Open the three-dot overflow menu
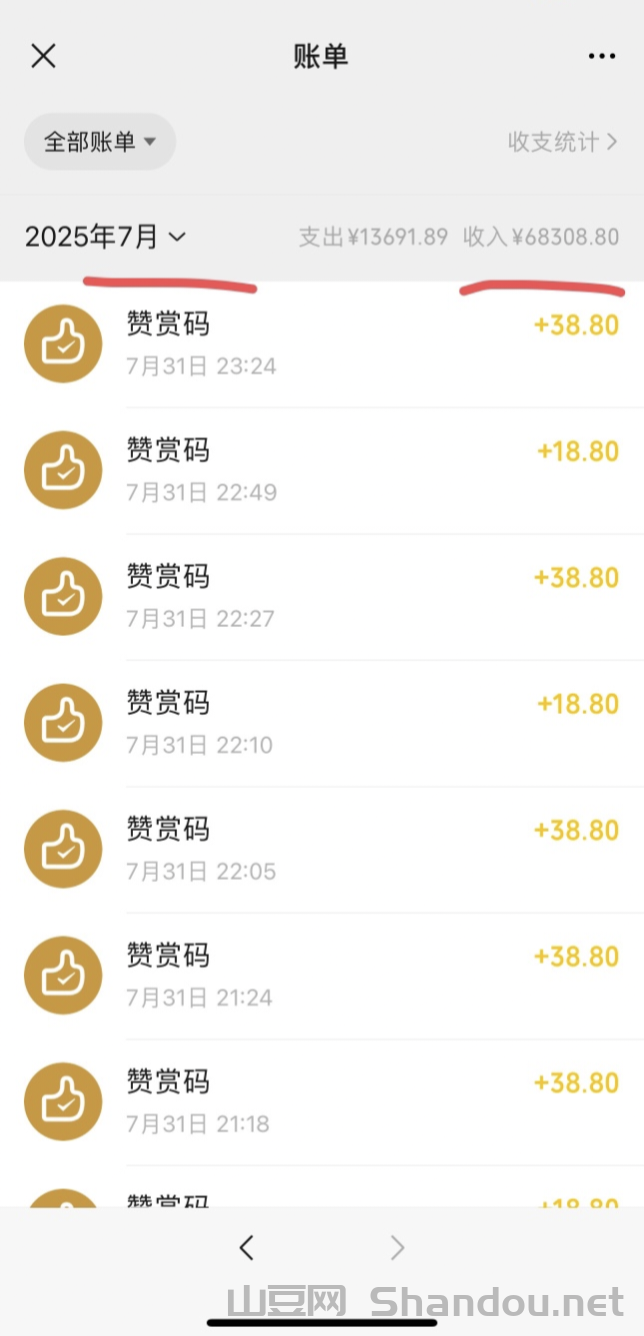644x1336 pixels. (x=602, y=56)
